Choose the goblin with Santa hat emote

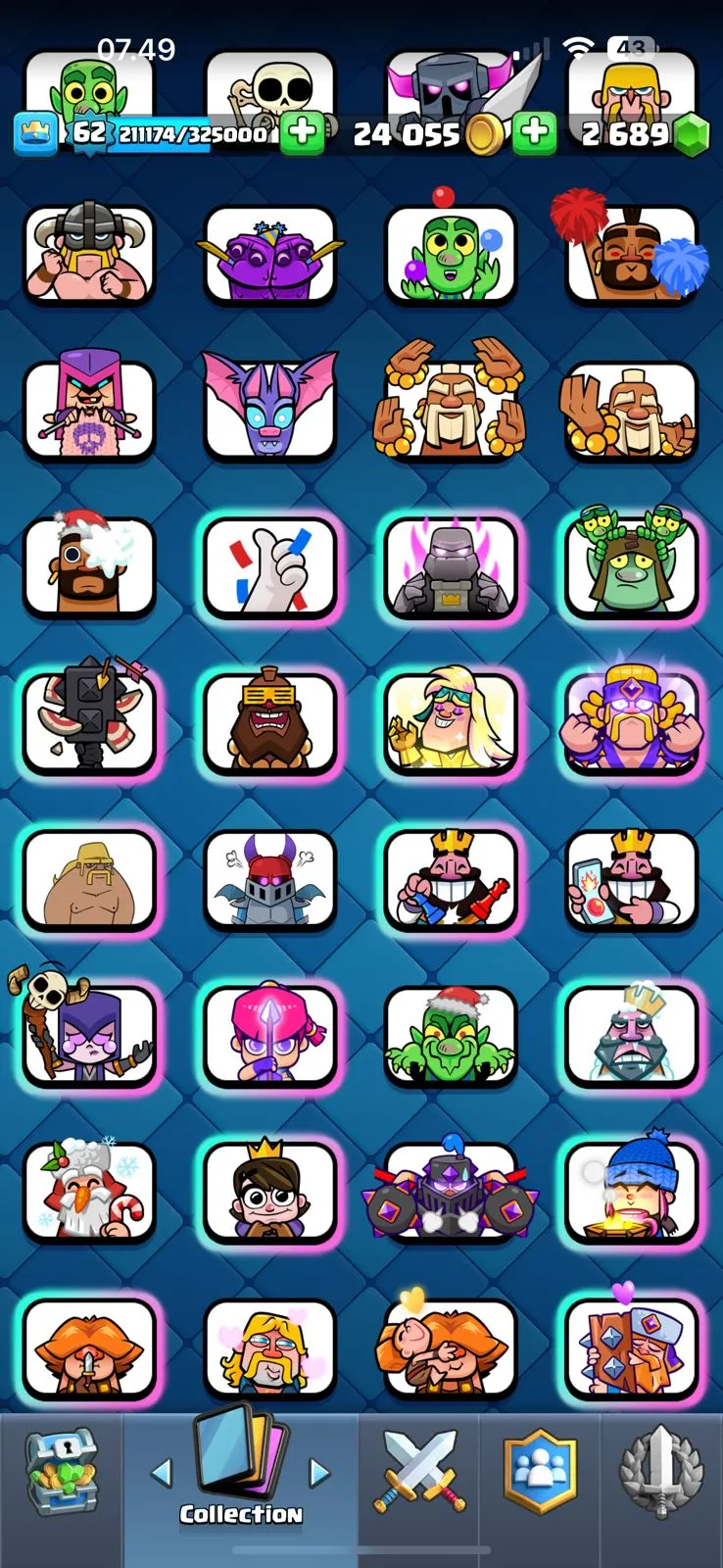pyautogui.click(x=451, y=1035)
